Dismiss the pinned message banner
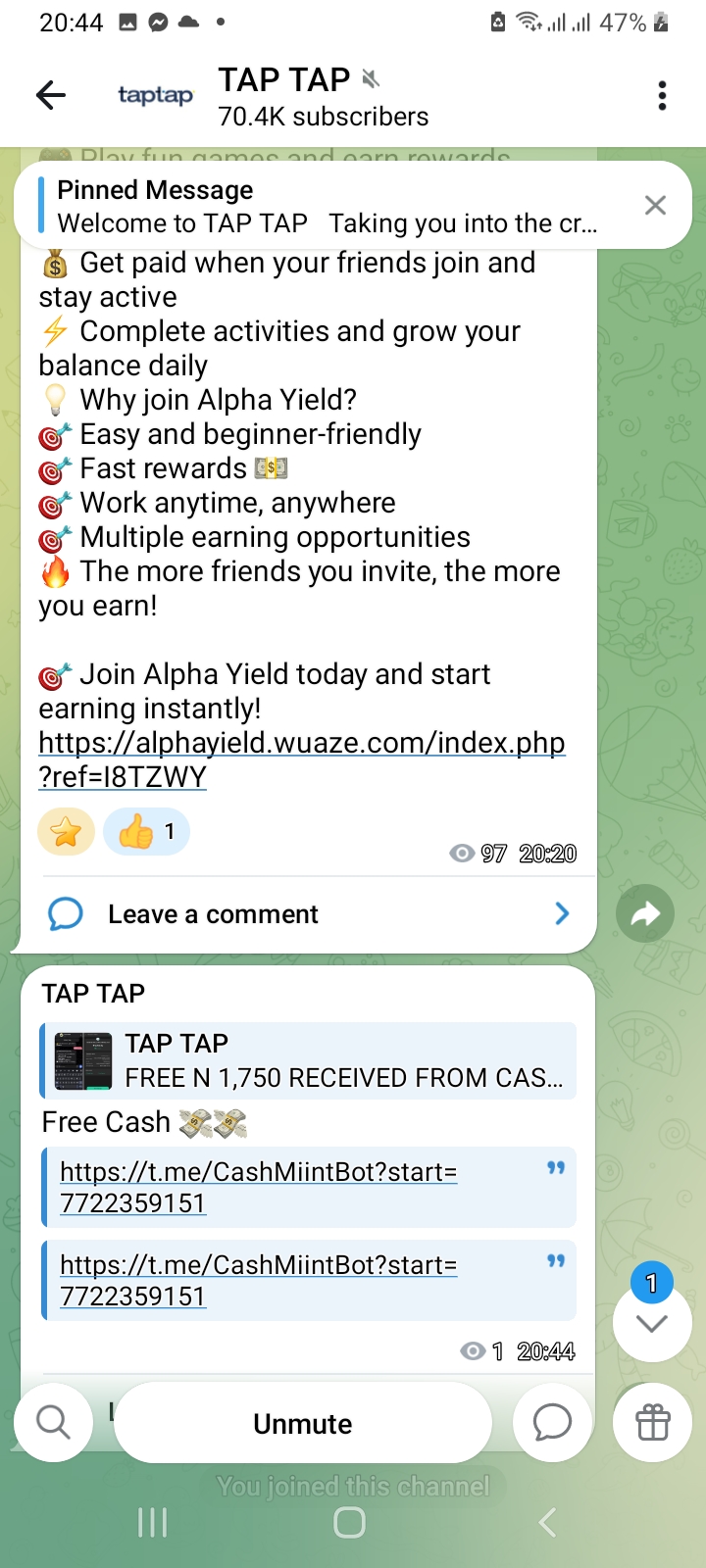This screenshot has width=706, height=1568. tap(655, 205)
